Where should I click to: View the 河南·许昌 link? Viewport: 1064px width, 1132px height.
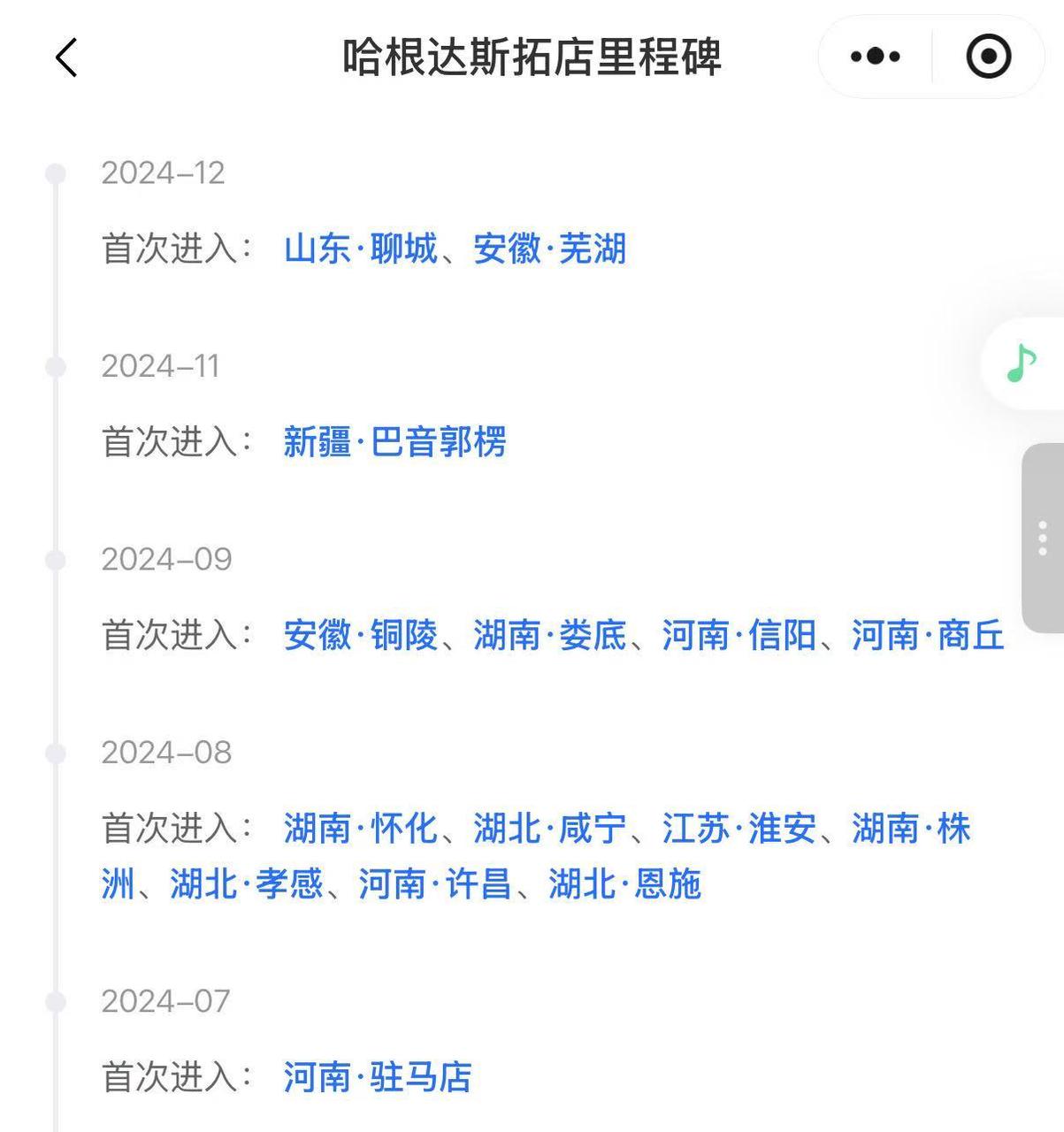(435, 883)
